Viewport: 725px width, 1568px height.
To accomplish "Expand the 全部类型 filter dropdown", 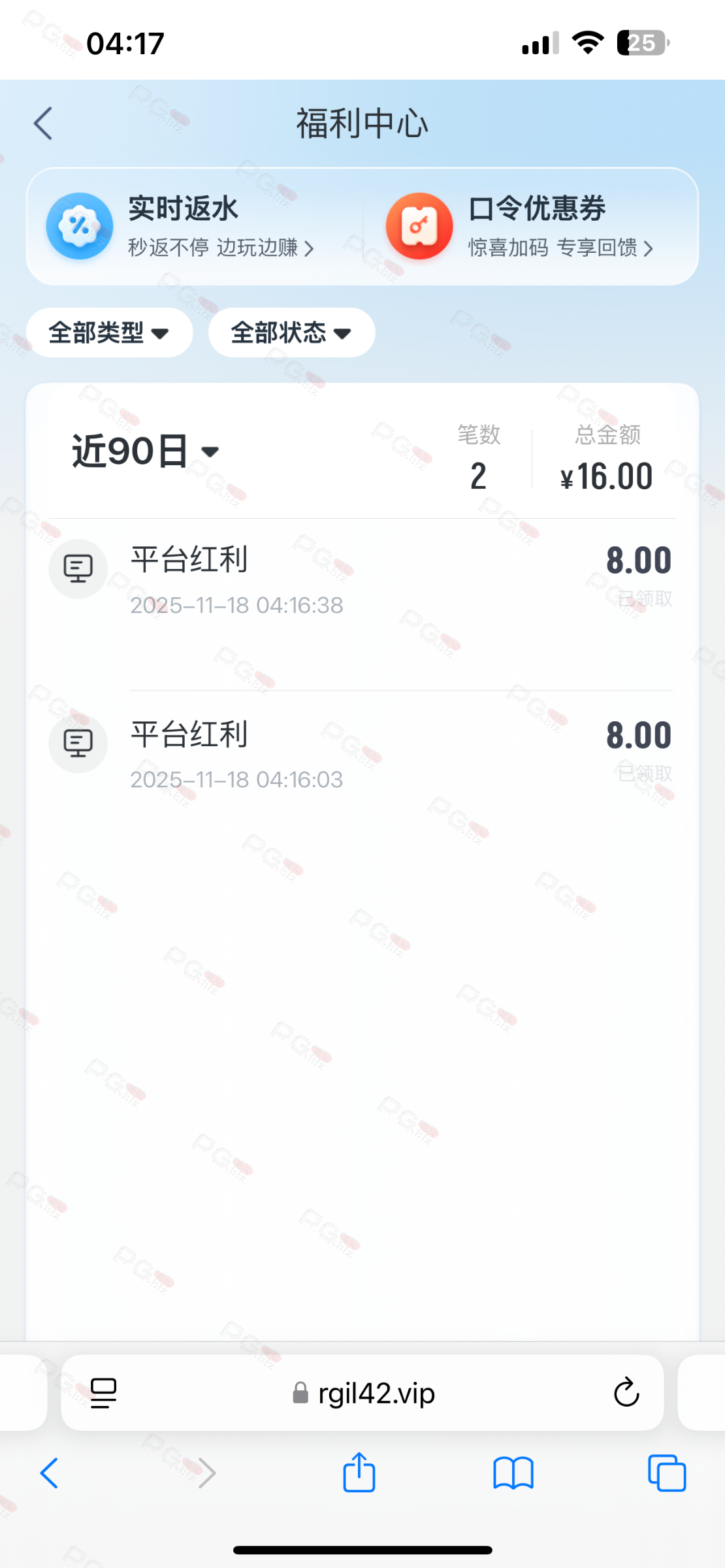I will click(x=109, y=333).
